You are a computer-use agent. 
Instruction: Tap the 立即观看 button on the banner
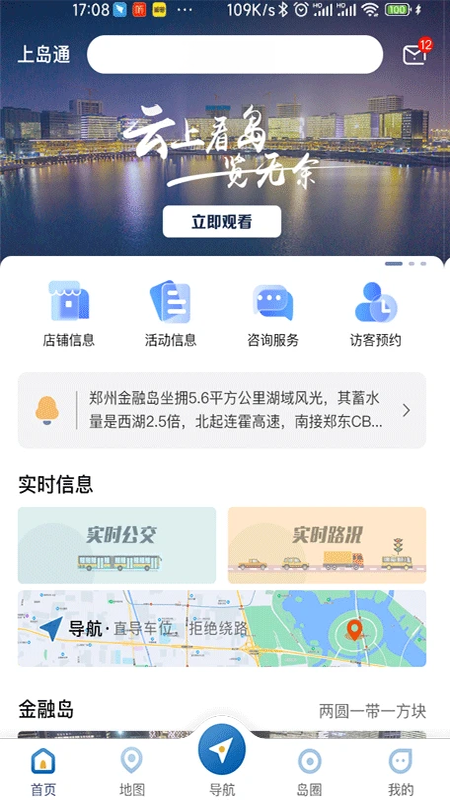coord(222,222)
